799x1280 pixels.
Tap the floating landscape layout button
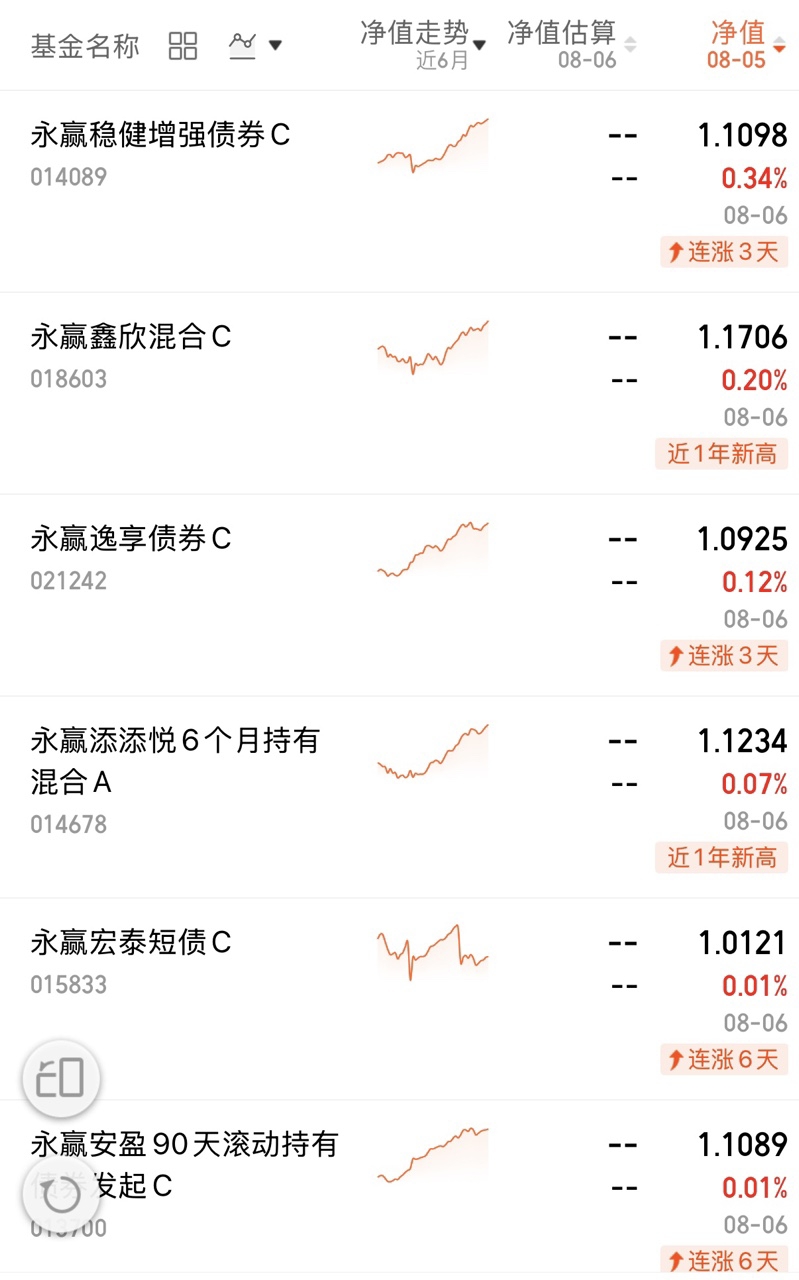[62, 1080]
